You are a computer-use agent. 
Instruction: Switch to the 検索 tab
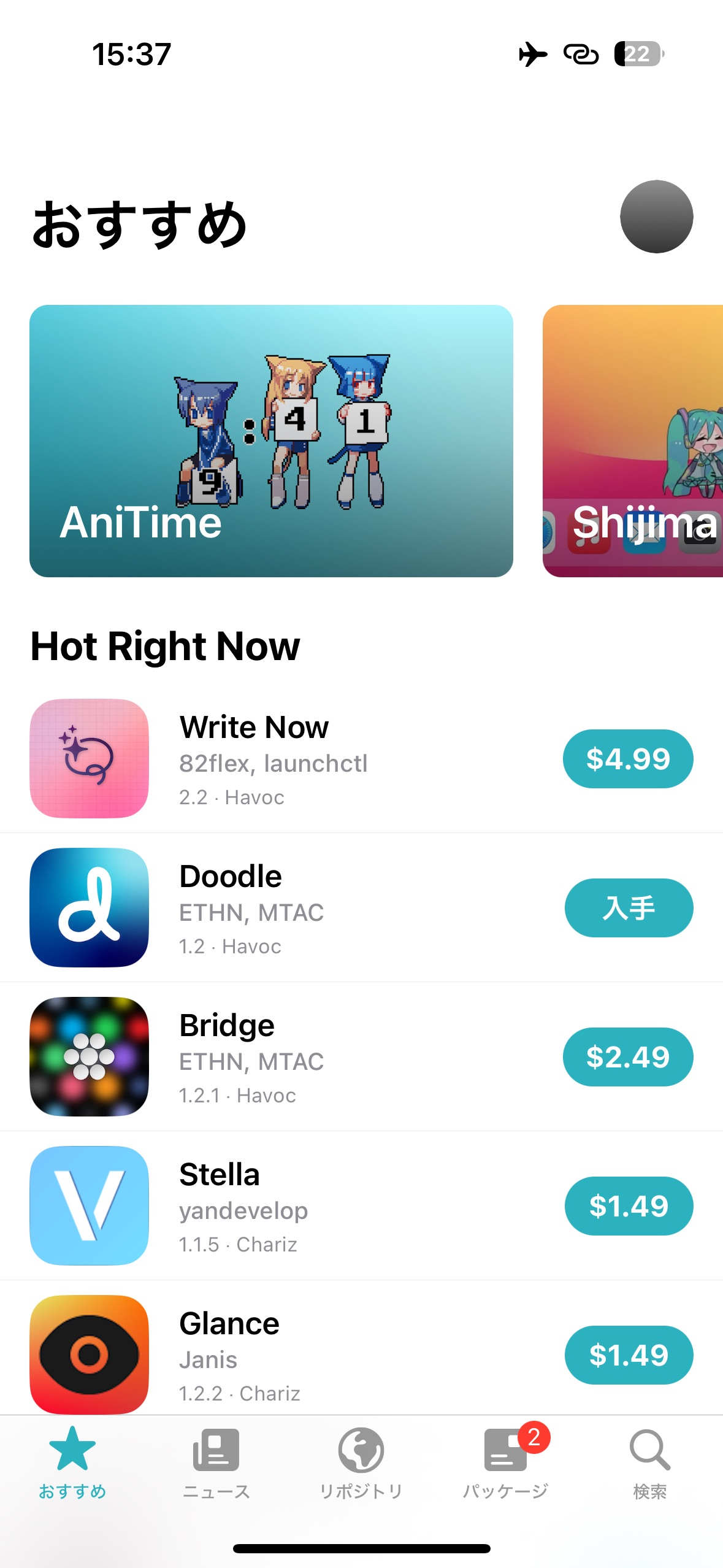click(650, 1463)
